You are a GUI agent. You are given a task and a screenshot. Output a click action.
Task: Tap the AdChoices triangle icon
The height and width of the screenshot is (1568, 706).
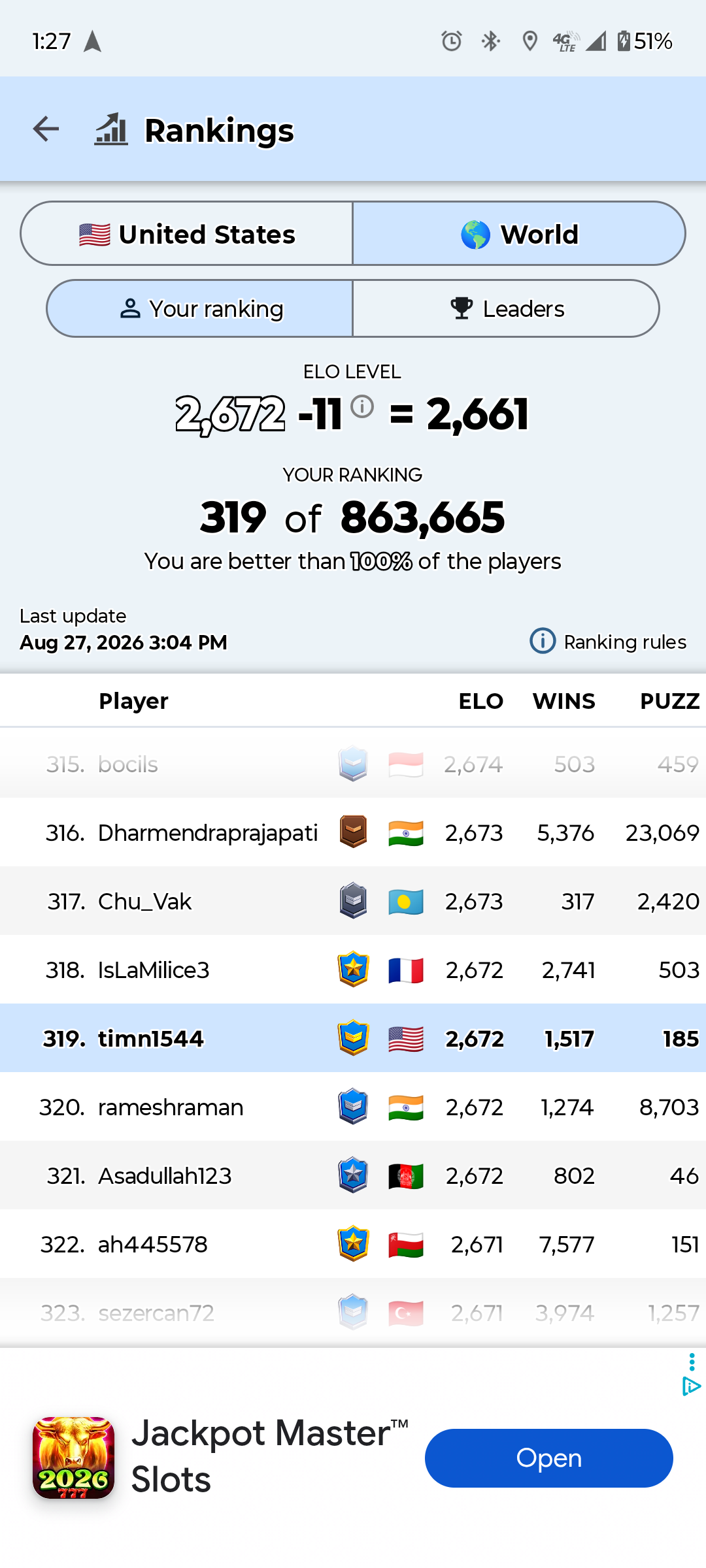pyautogui.click(x=691, y=1386)
